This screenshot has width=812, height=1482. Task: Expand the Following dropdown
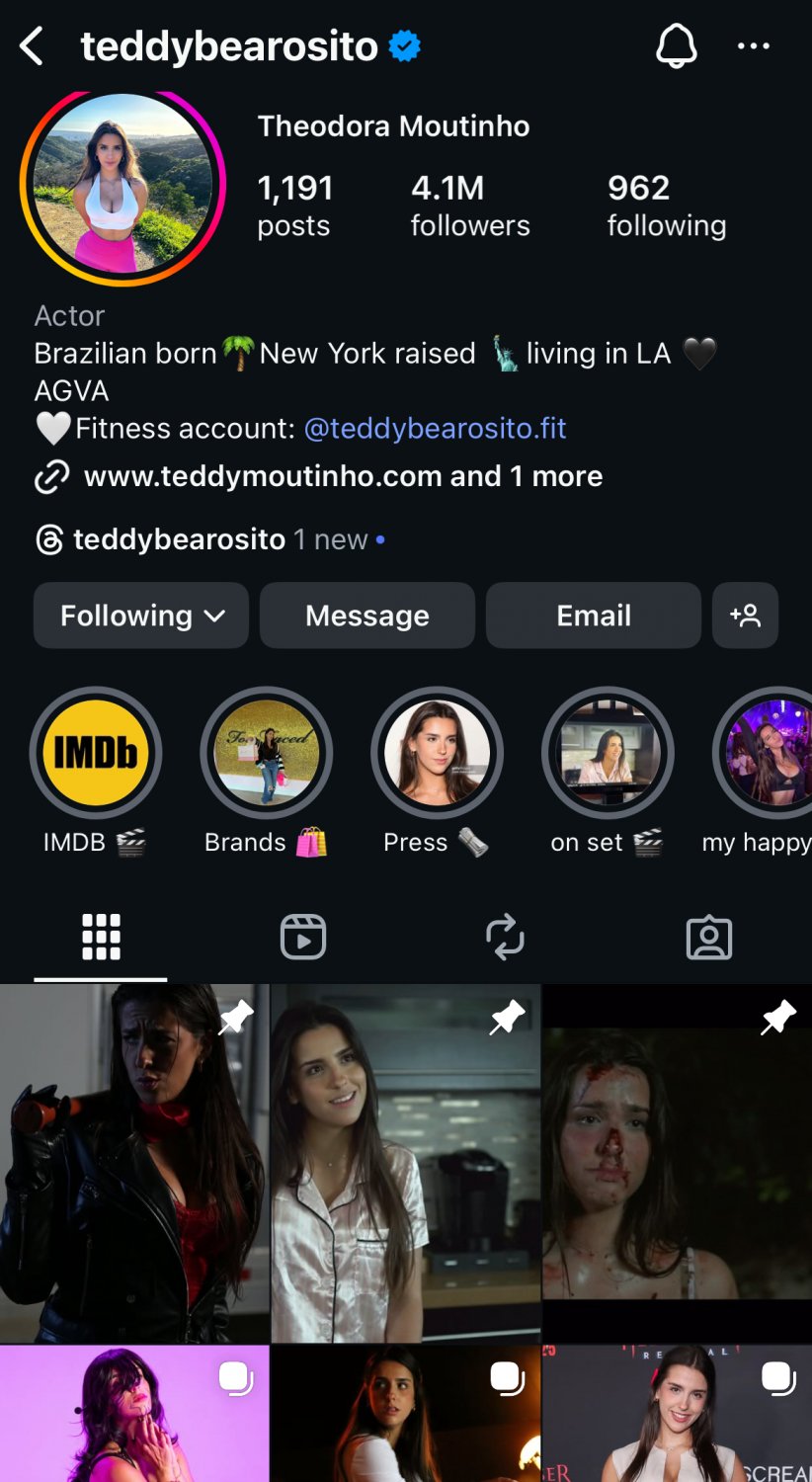[141, 616]
